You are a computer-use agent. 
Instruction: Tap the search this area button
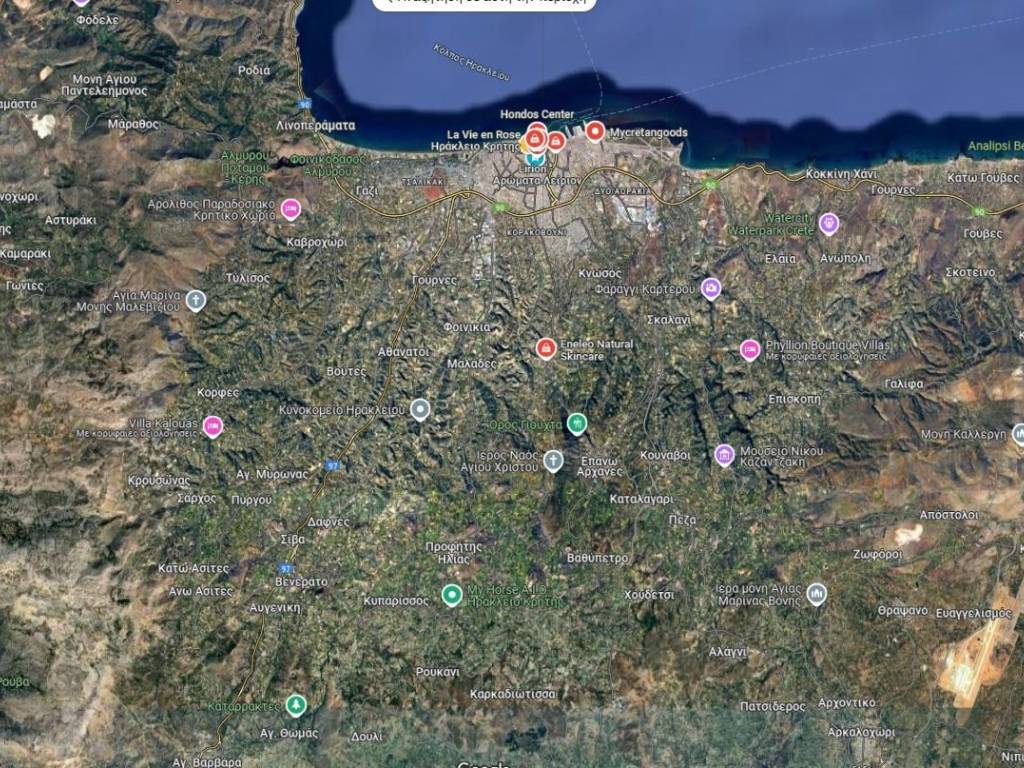pos(484,4)
